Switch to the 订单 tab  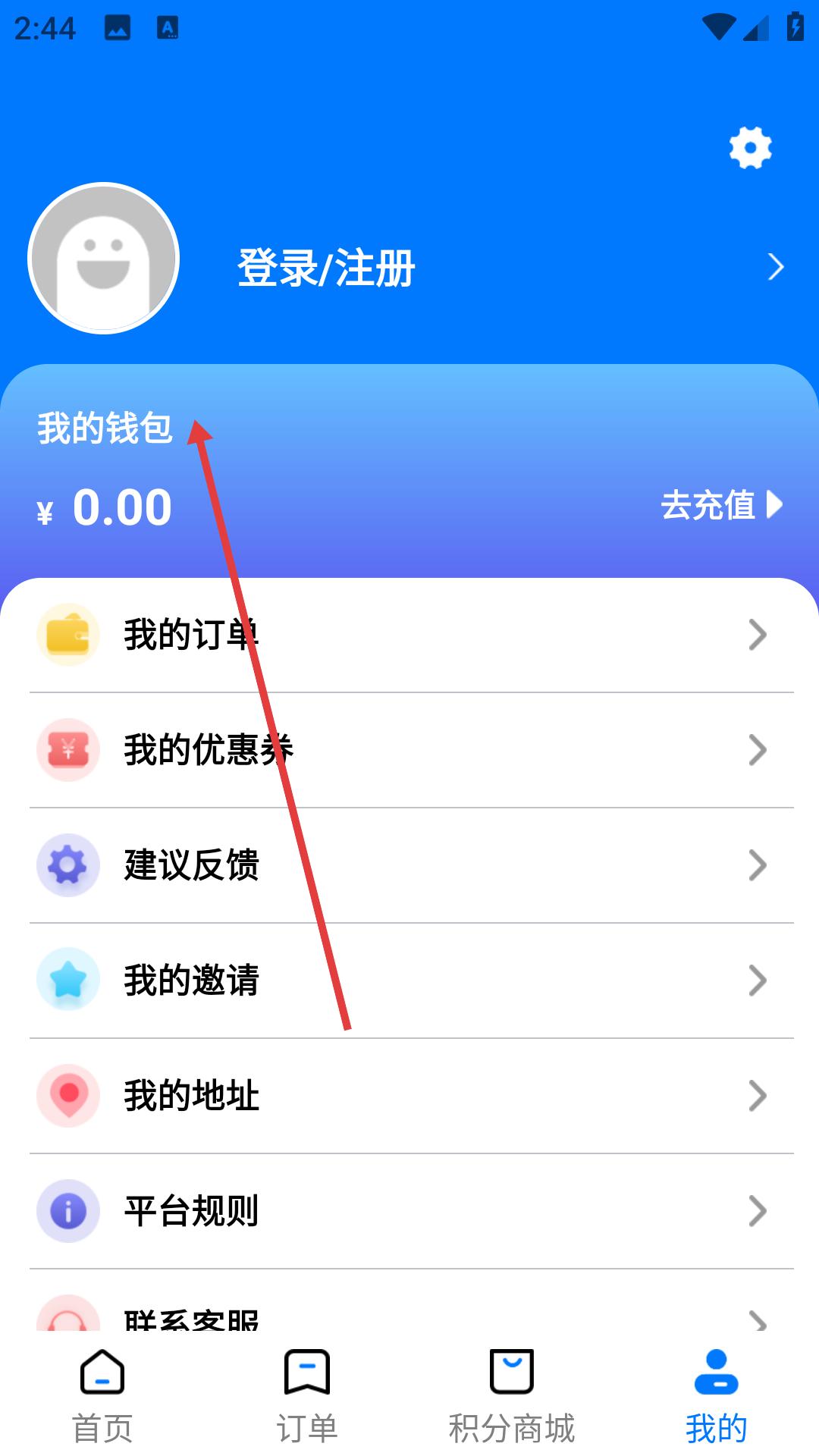pyautogui.click(x=307, y=1395)
